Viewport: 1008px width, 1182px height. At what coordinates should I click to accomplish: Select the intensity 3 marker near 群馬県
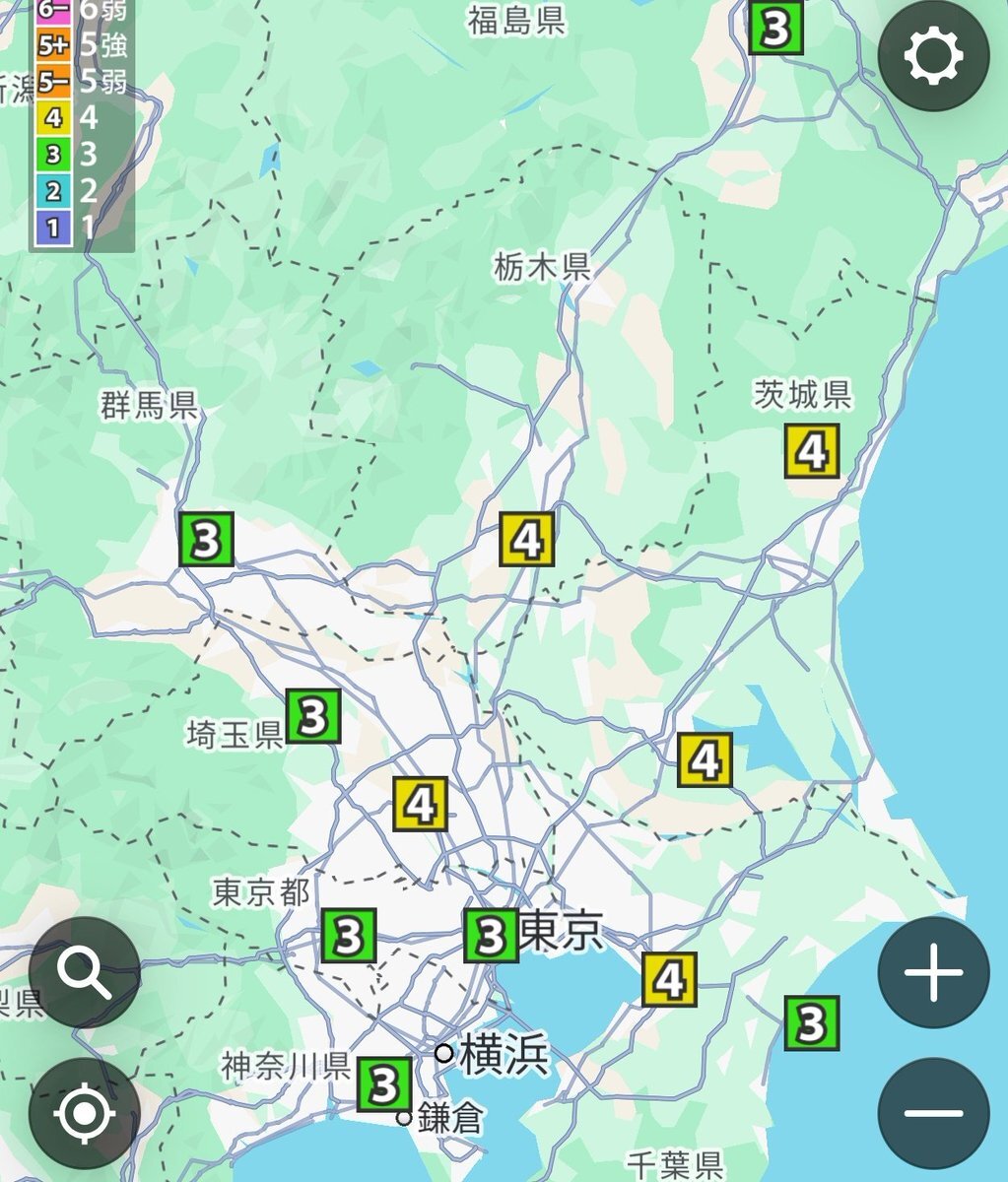tap(205, 538)
